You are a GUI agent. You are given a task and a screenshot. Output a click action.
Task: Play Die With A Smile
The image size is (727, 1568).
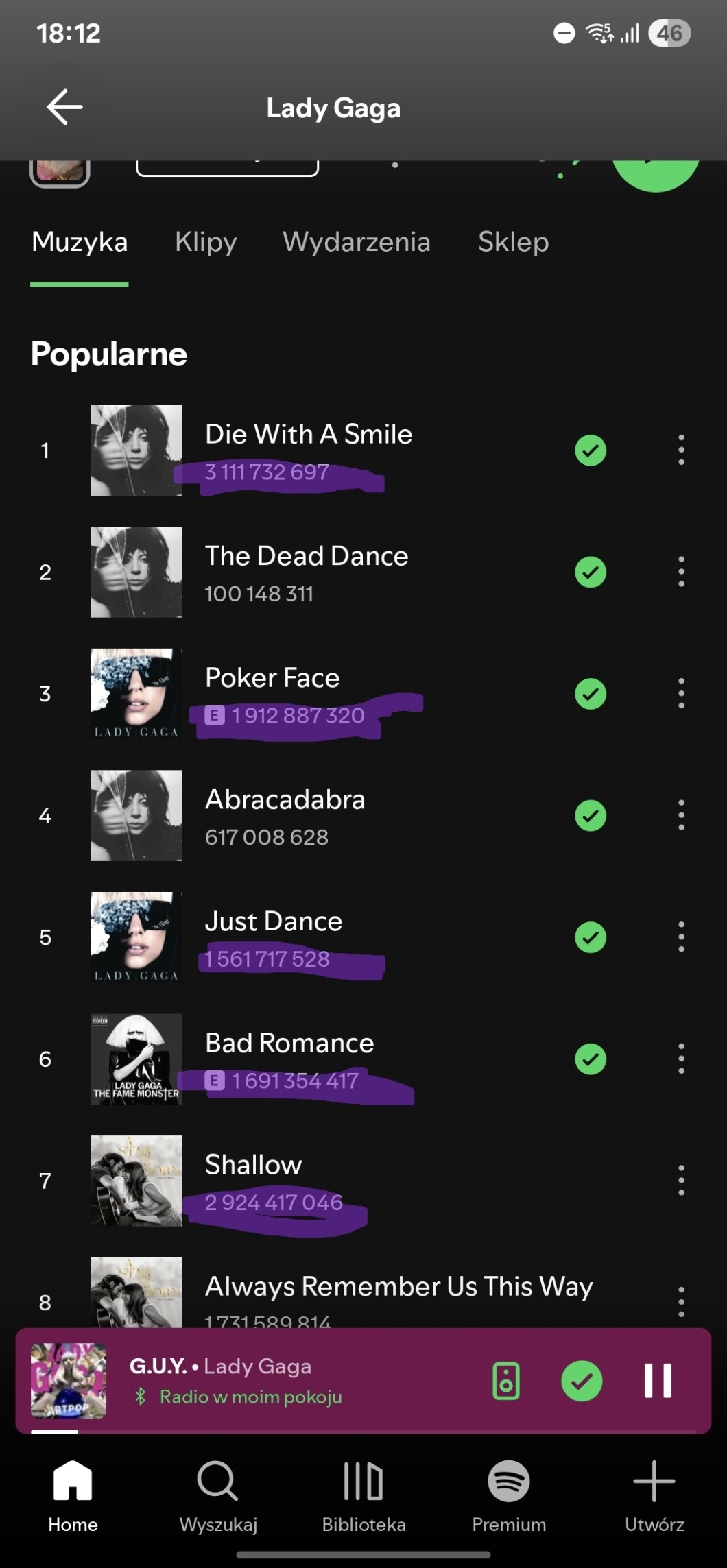(309, 435)
